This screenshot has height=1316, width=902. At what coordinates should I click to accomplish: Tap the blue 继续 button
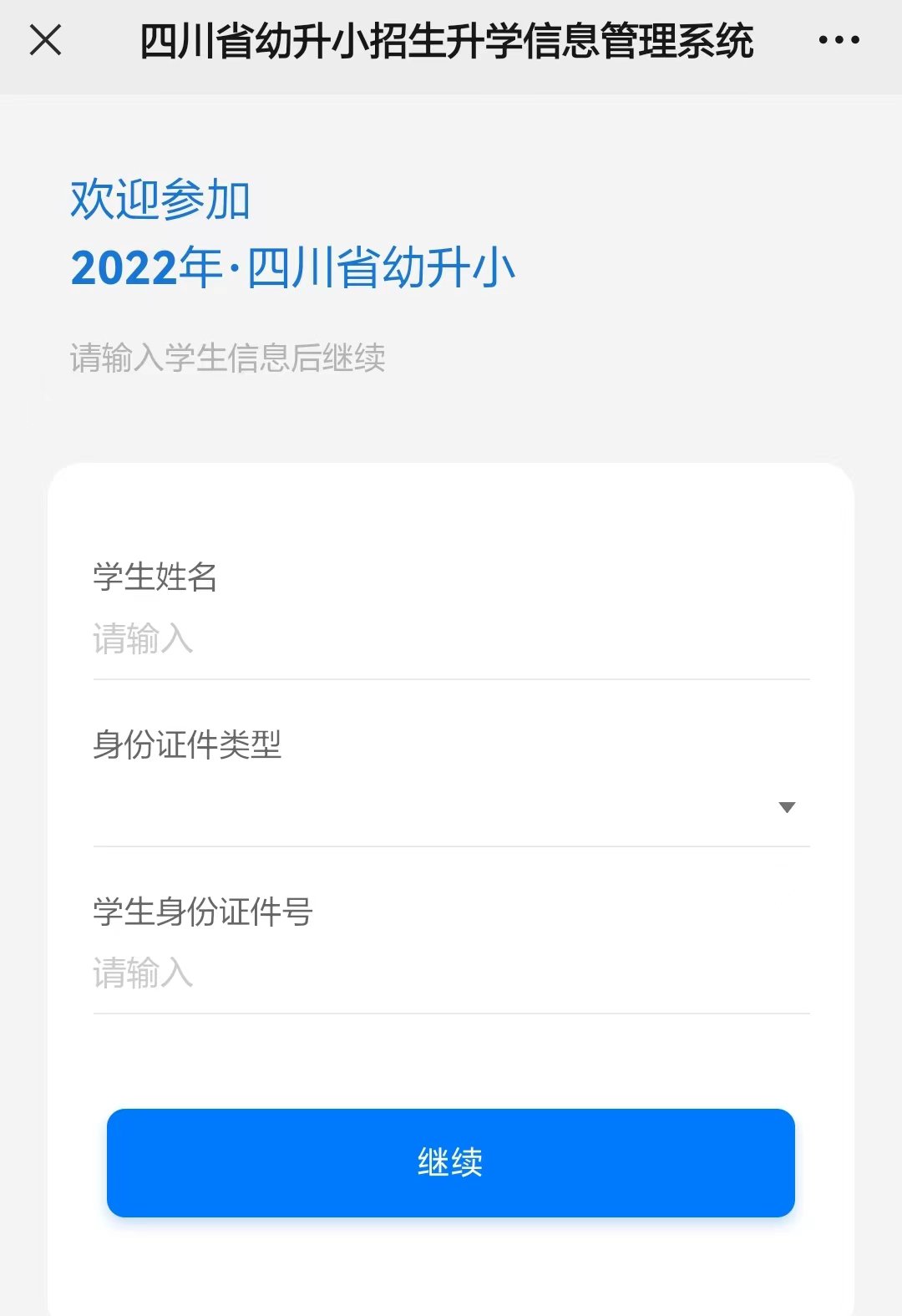[451, 1162]
